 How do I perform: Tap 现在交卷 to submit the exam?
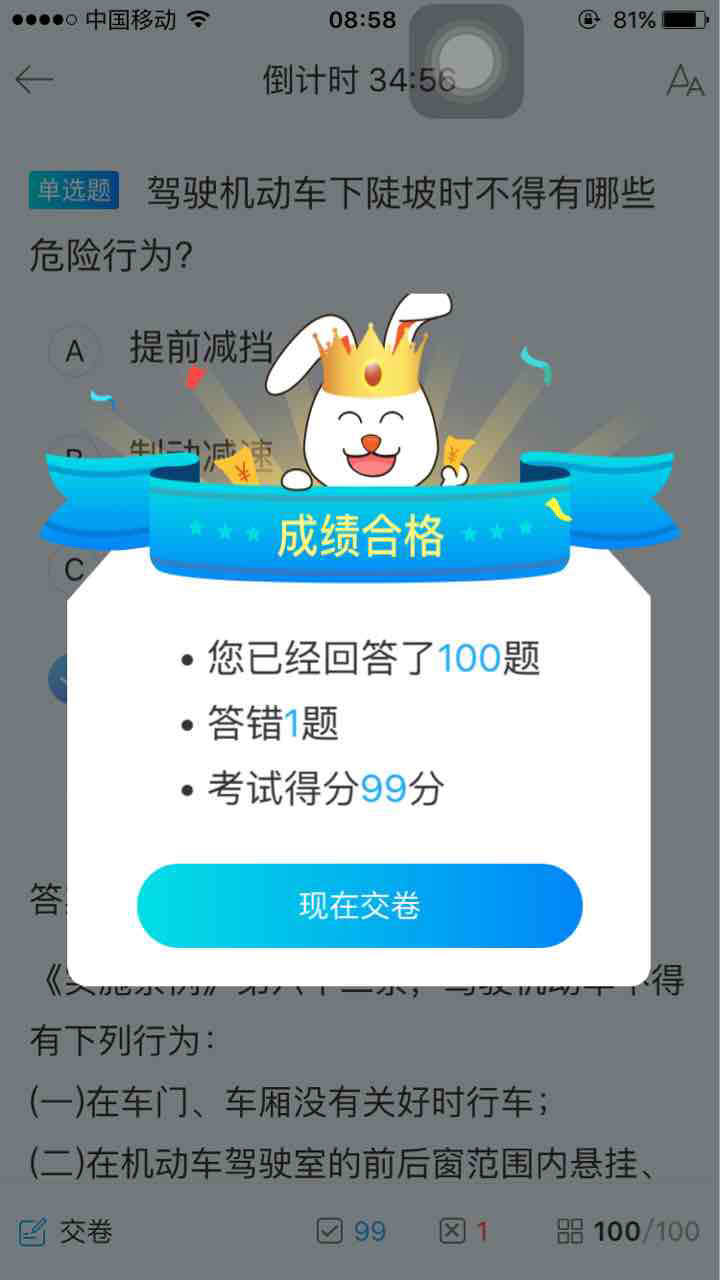pos(359,905)
